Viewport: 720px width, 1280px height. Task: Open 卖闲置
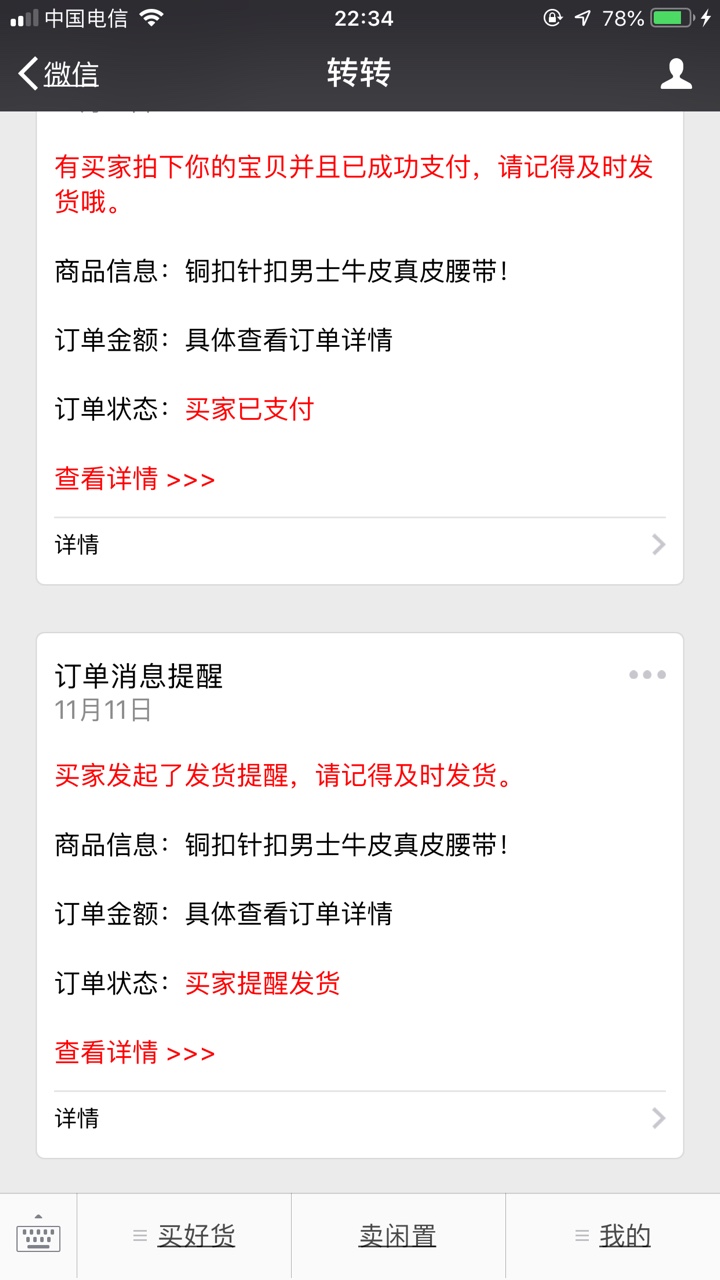point(398,1237)
